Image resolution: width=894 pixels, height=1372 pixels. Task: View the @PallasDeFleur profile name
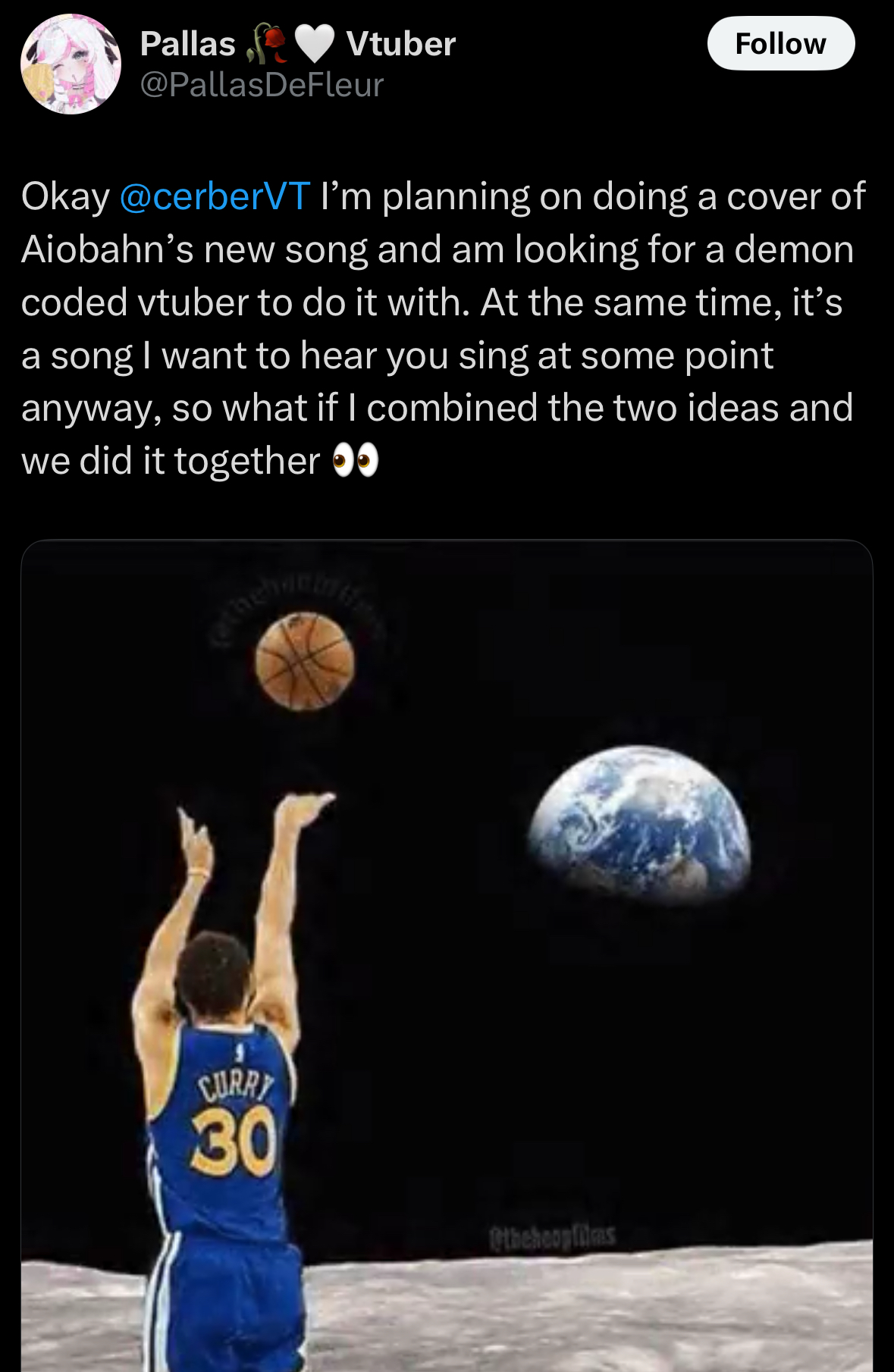coord(262,85)
